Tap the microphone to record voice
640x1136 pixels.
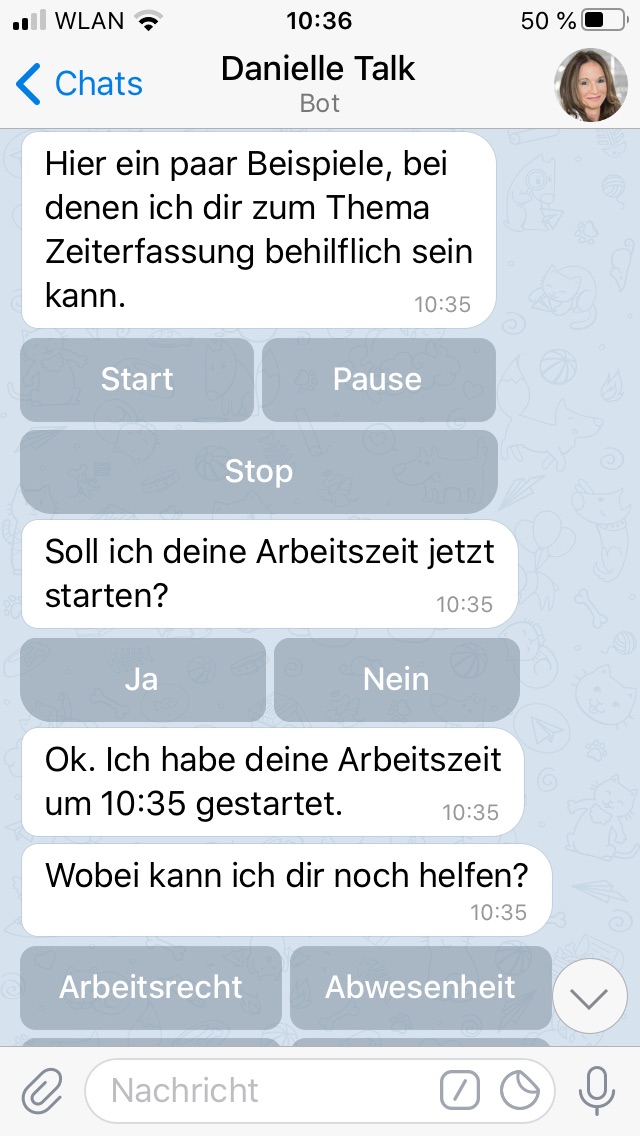click(x=597, y=1090)
